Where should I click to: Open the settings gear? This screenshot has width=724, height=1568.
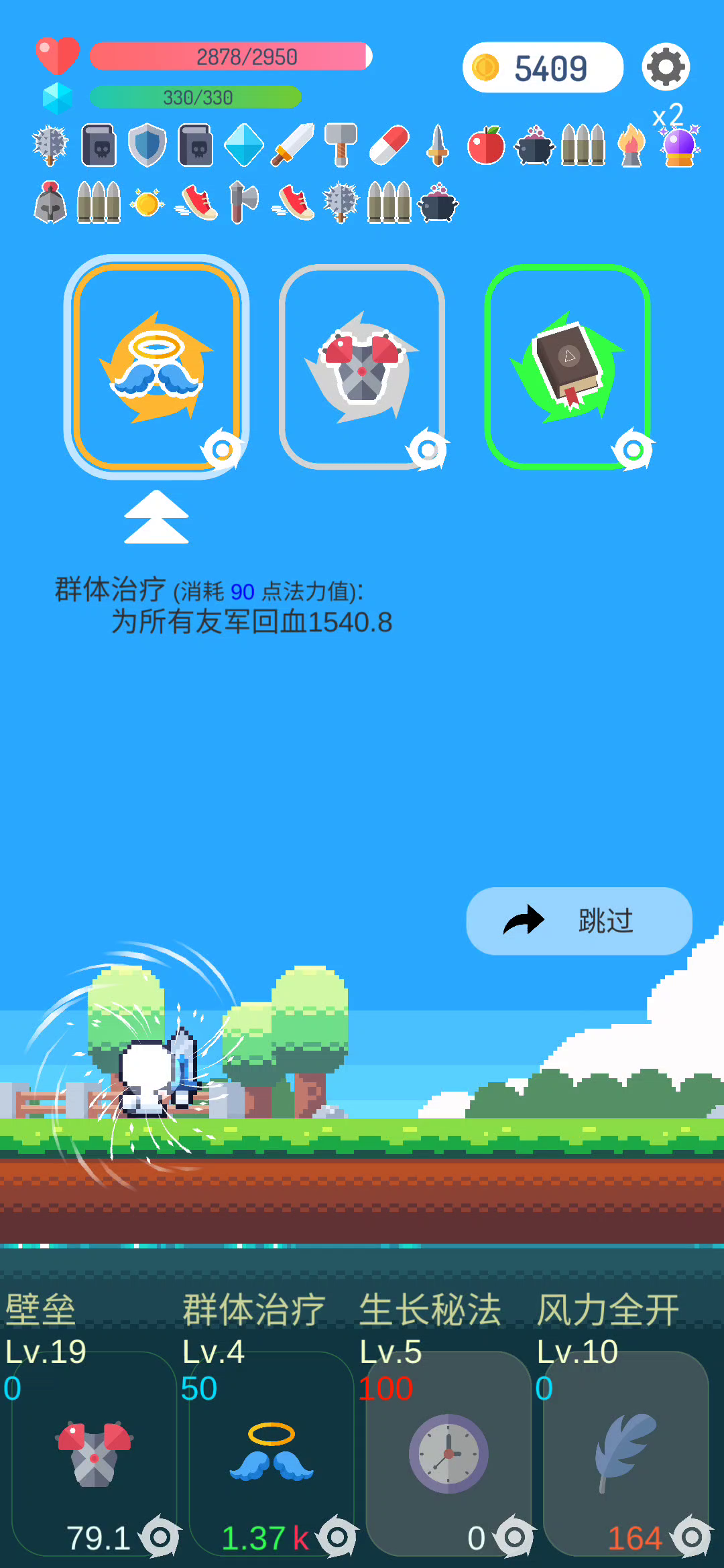(666, 67)
